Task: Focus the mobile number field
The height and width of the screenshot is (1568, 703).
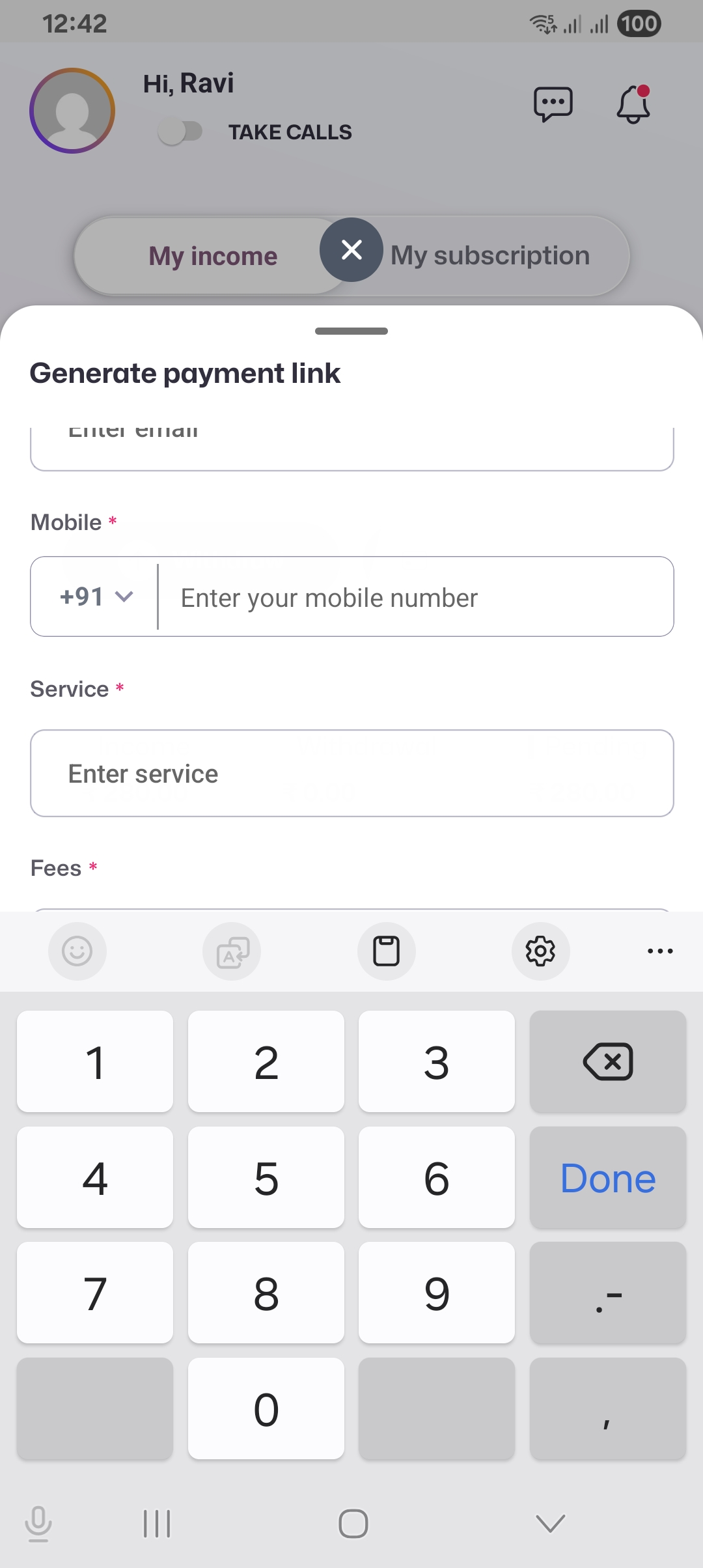Action: pyautogui.click(x=417, y=597)
